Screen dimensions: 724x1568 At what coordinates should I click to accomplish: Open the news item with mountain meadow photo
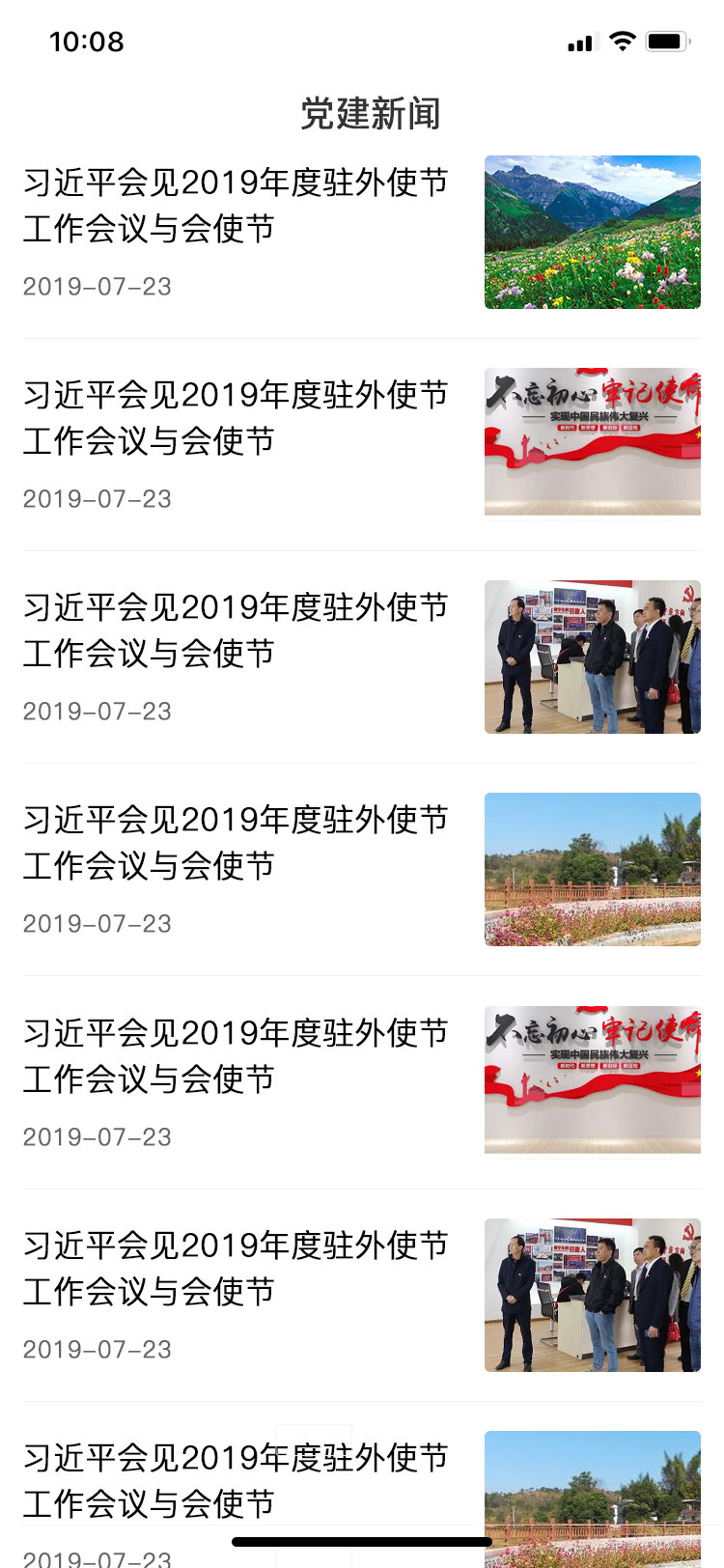coord(362,233)
